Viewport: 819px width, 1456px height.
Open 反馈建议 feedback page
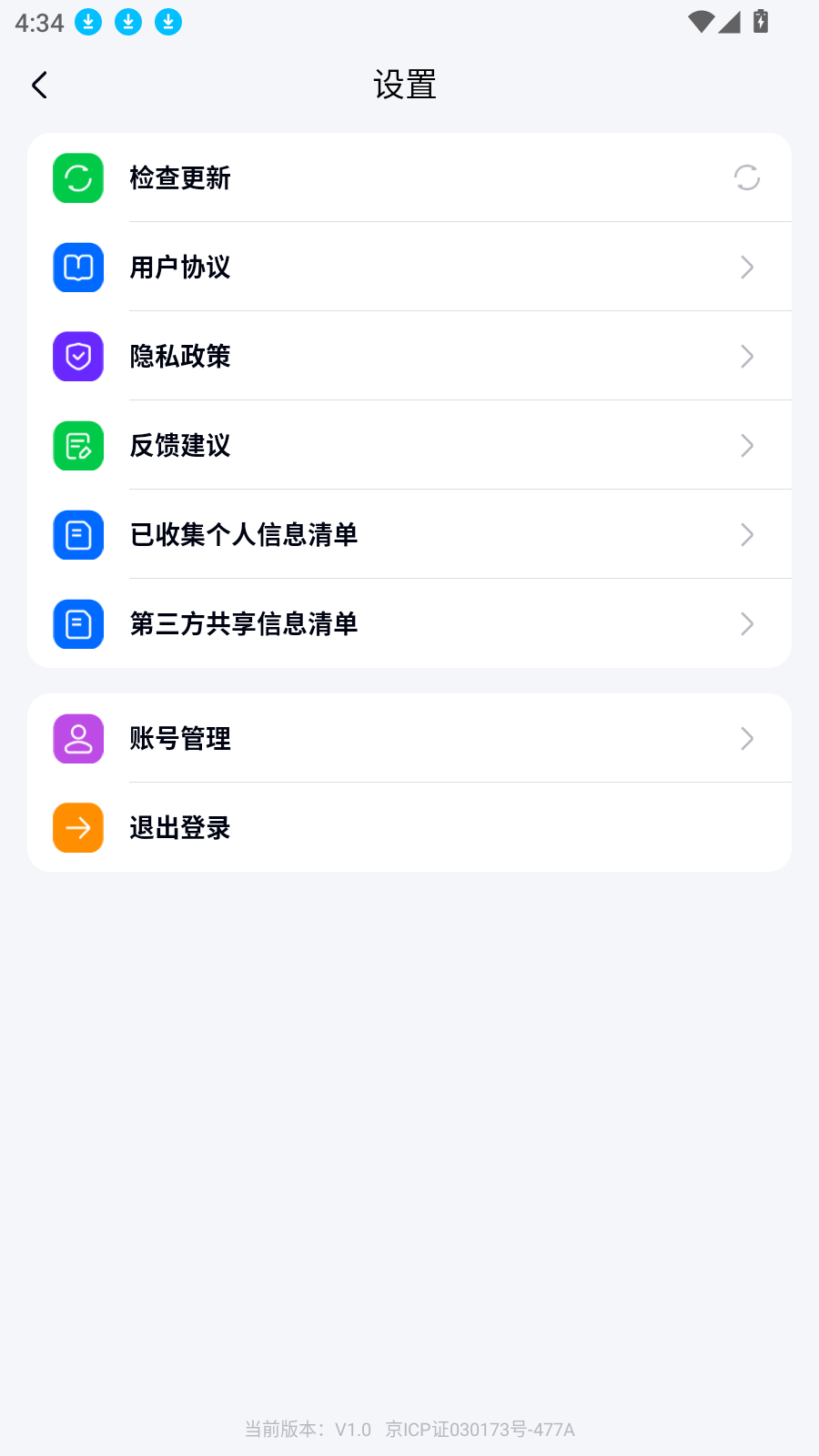point(409,446)
